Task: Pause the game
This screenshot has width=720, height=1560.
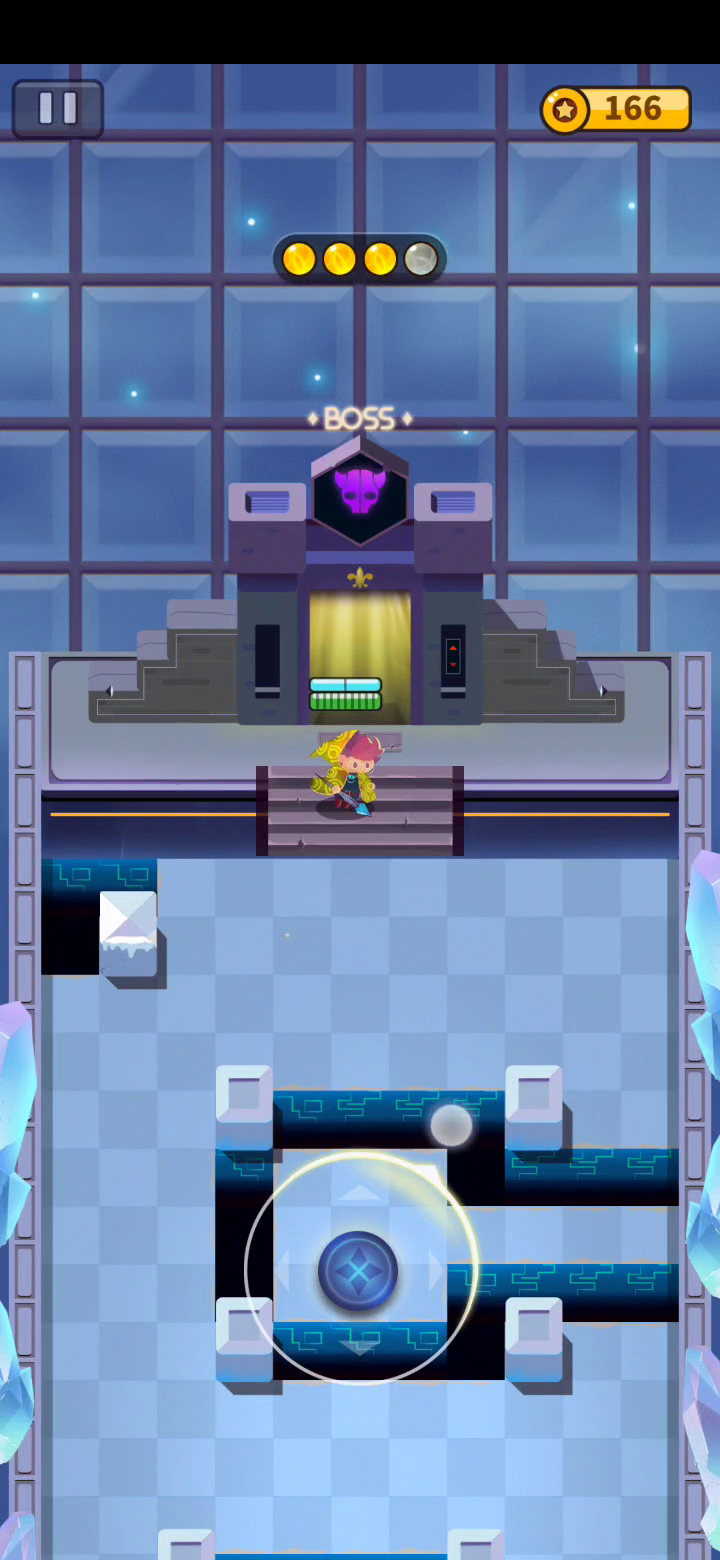Action: pyautogui.click(x=58, y=108)
